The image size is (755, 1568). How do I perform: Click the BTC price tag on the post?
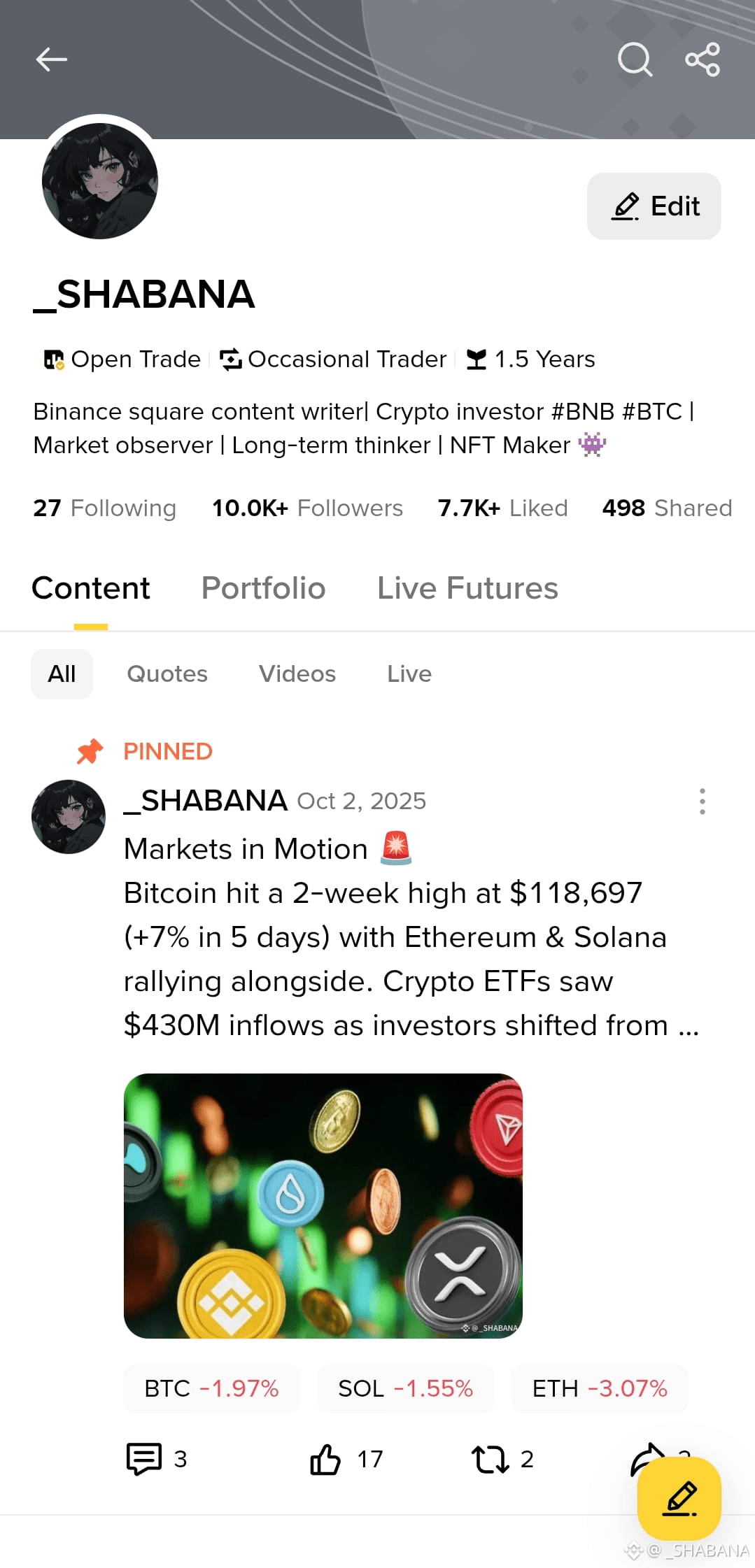(x=211, y=1389)
